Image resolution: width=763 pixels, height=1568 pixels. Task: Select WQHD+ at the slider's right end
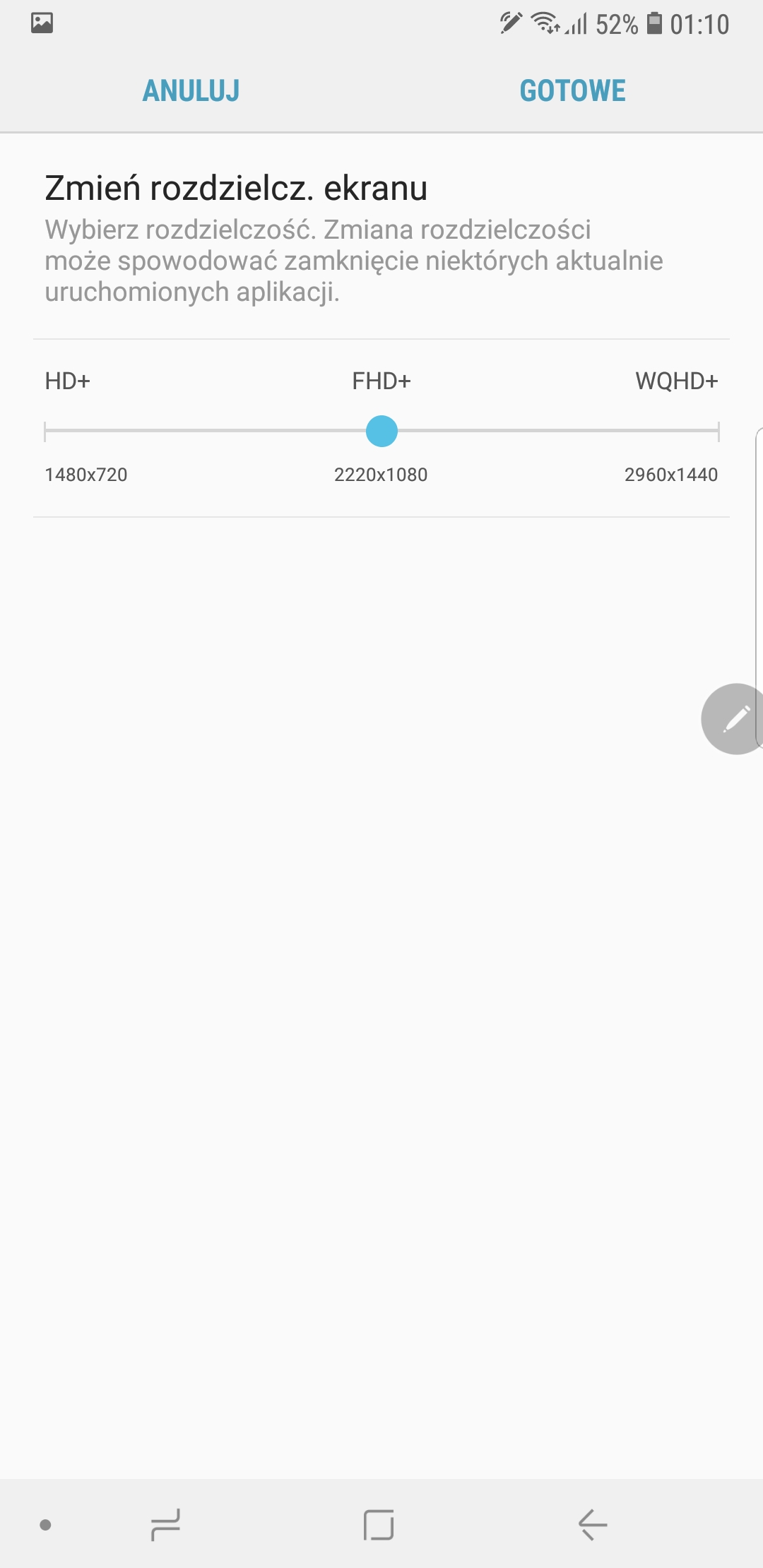(718, 431)
